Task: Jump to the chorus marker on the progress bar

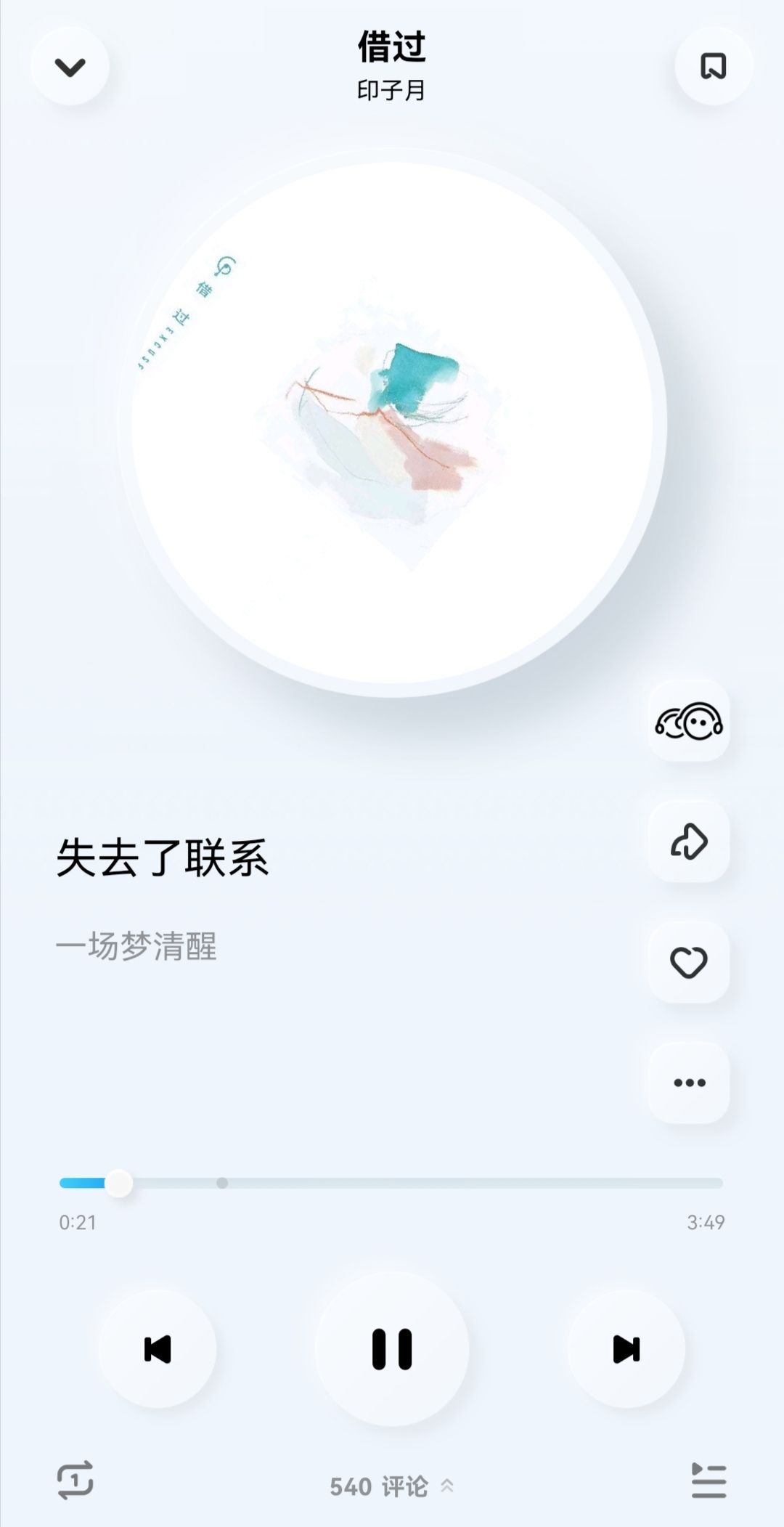Action: point(222,1183)
